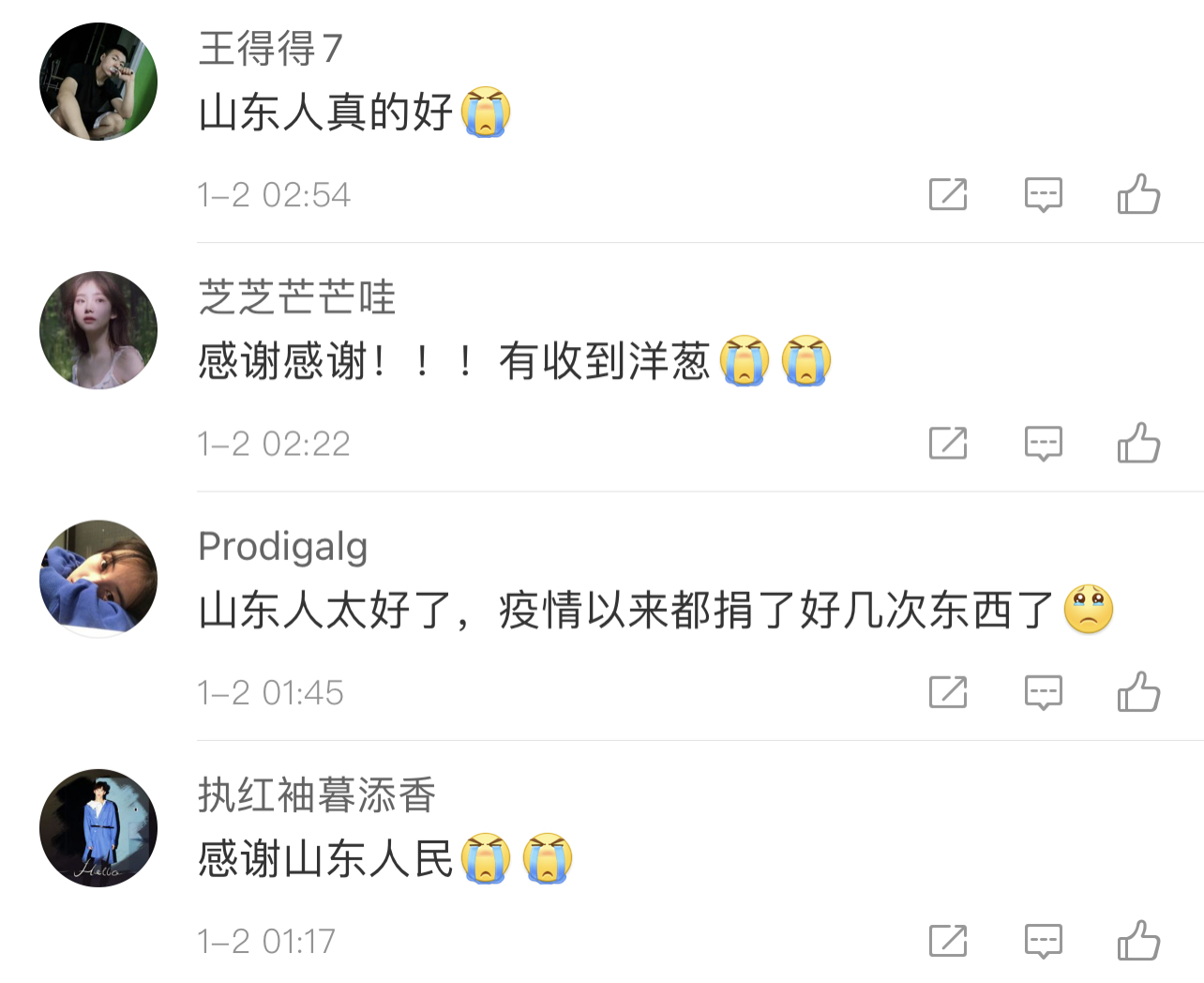Screen dimensions: 1204x983
Task: Like Prodigalg's comment
Action: pos(1138,692)
